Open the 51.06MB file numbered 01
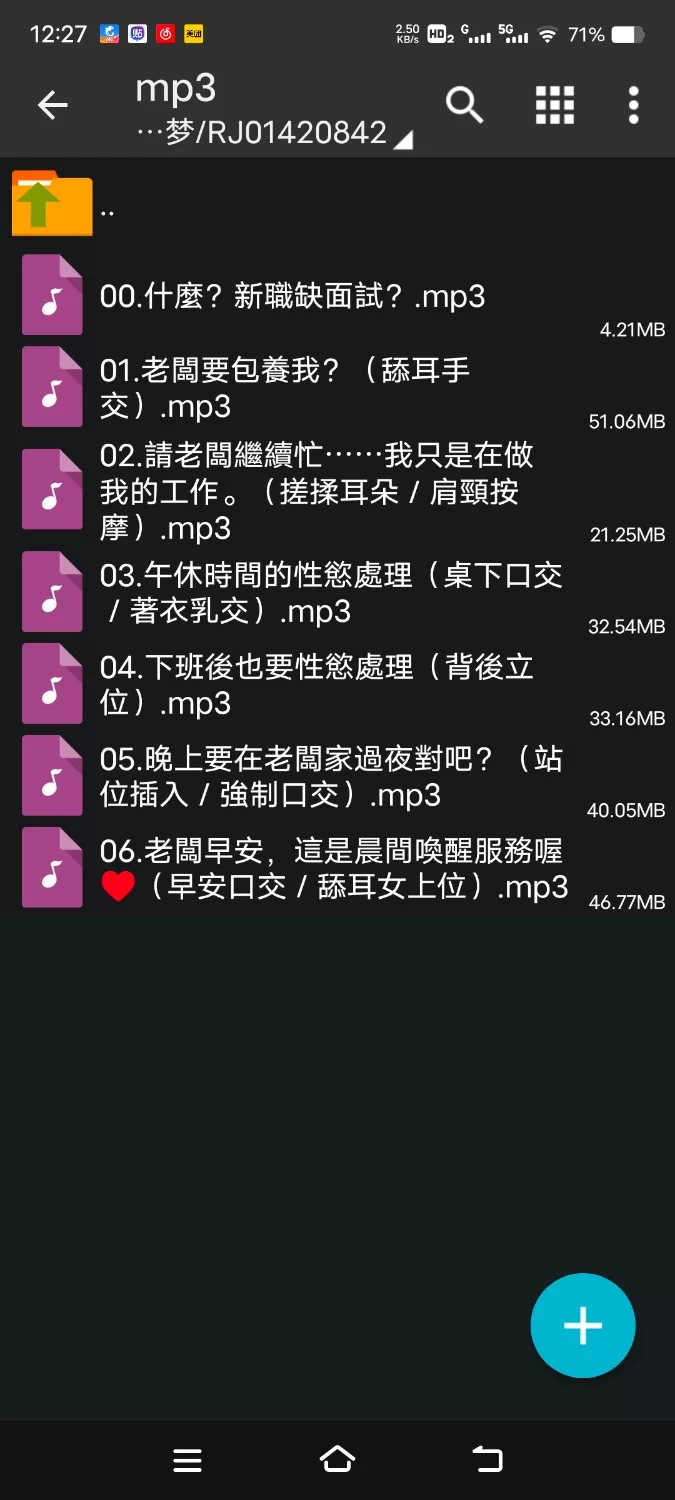Image resolution: width=675 pixels, height=1500 pixels. (x=285, y=388)
